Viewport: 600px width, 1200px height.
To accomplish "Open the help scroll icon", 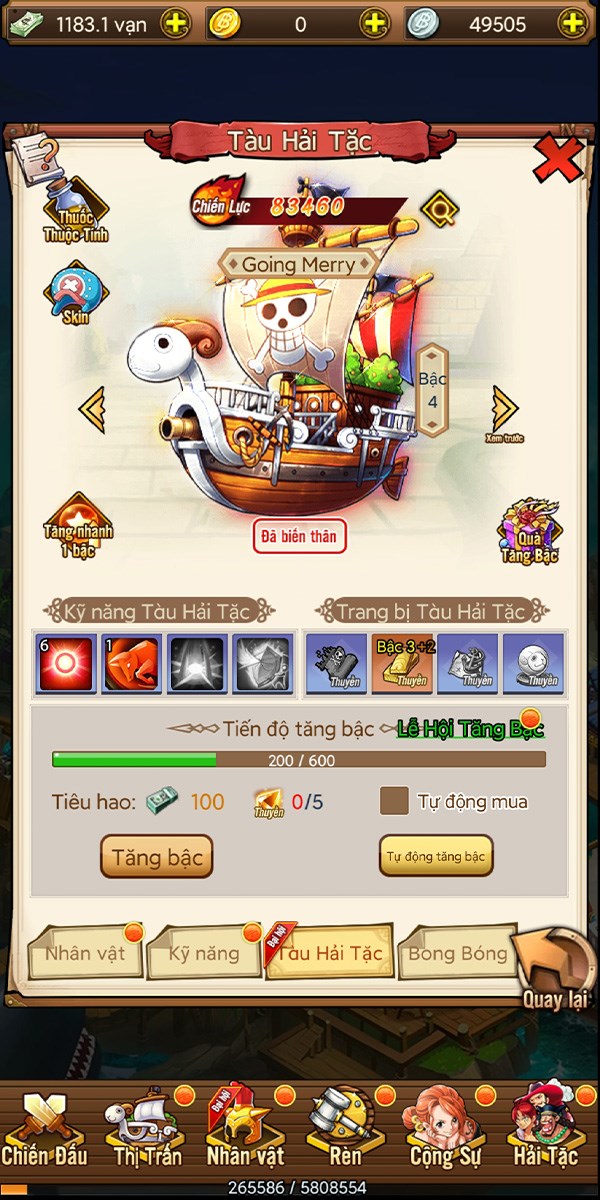I will click(x=36, y=155).
